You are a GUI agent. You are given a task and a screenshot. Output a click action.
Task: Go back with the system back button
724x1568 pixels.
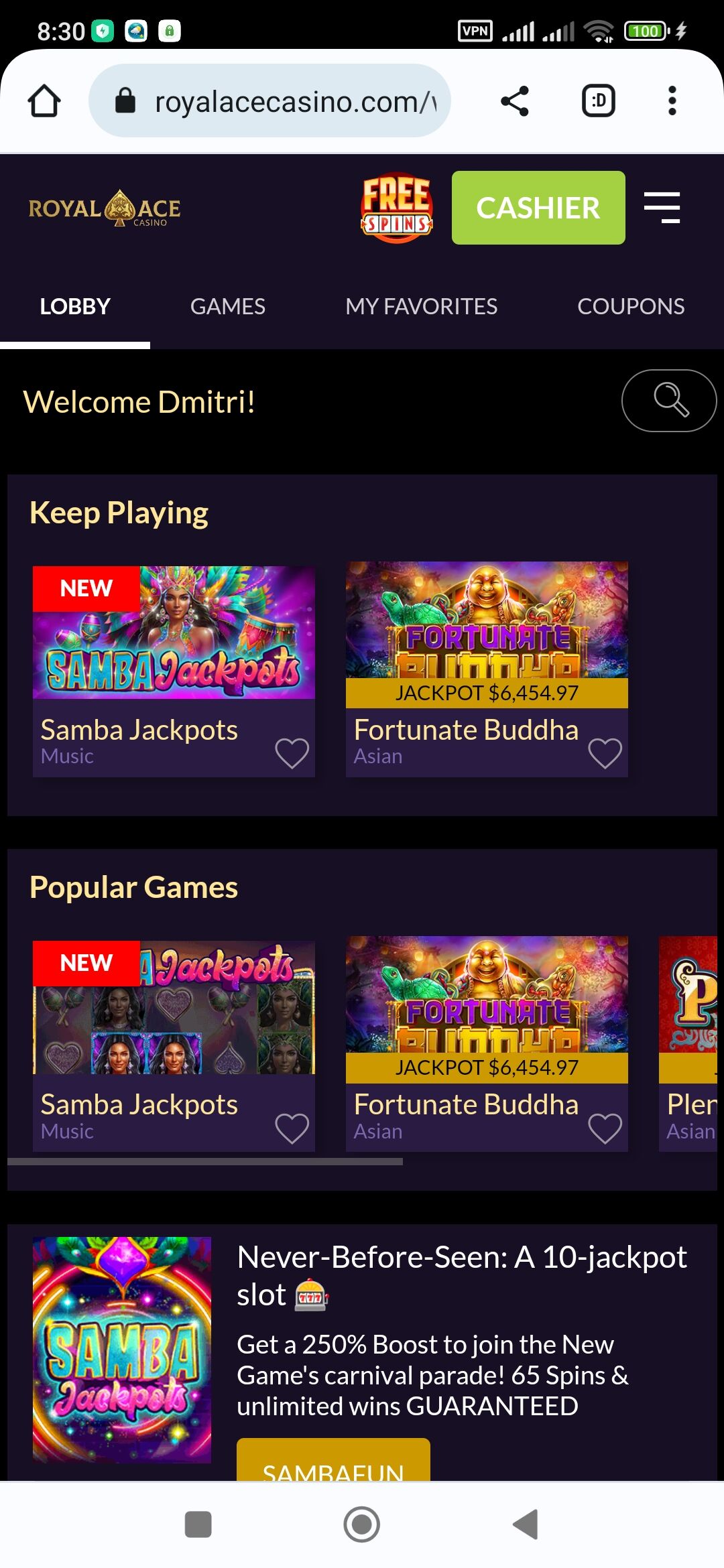[526, 1524]
